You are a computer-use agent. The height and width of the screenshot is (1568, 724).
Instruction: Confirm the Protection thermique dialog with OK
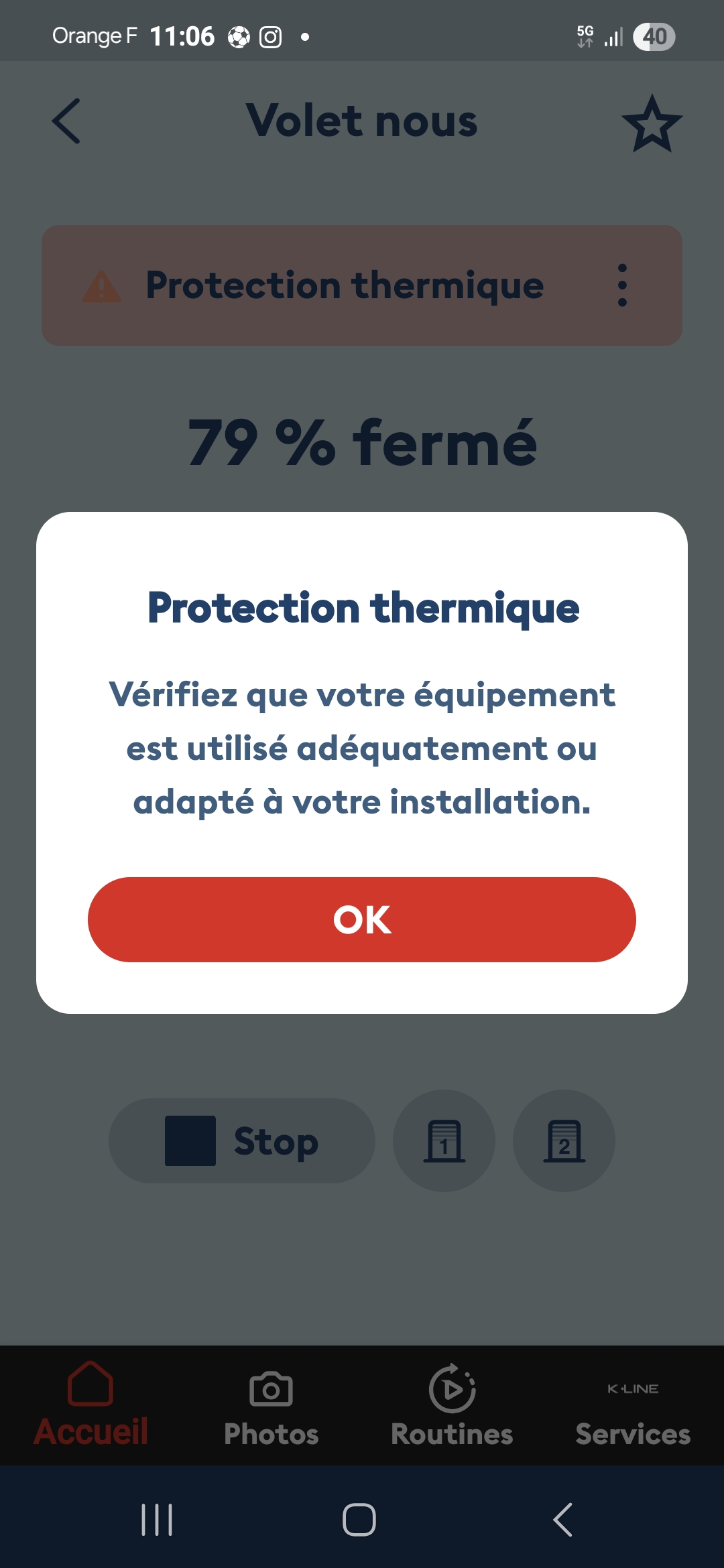click(x=362, y=919)
